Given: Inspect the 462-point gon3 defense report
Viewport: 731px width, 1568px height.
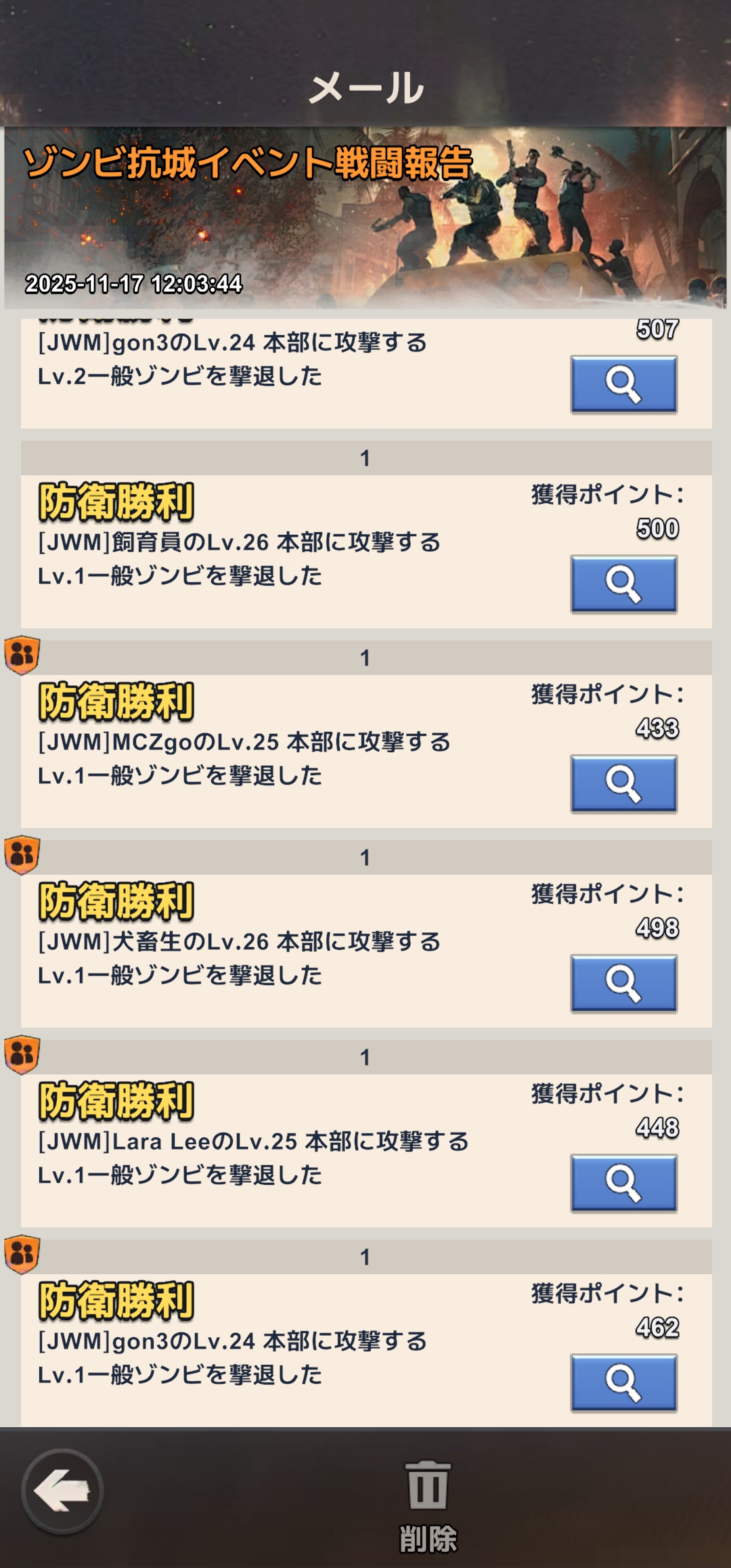Looking at the screenshot, I should click(623, 1382).
